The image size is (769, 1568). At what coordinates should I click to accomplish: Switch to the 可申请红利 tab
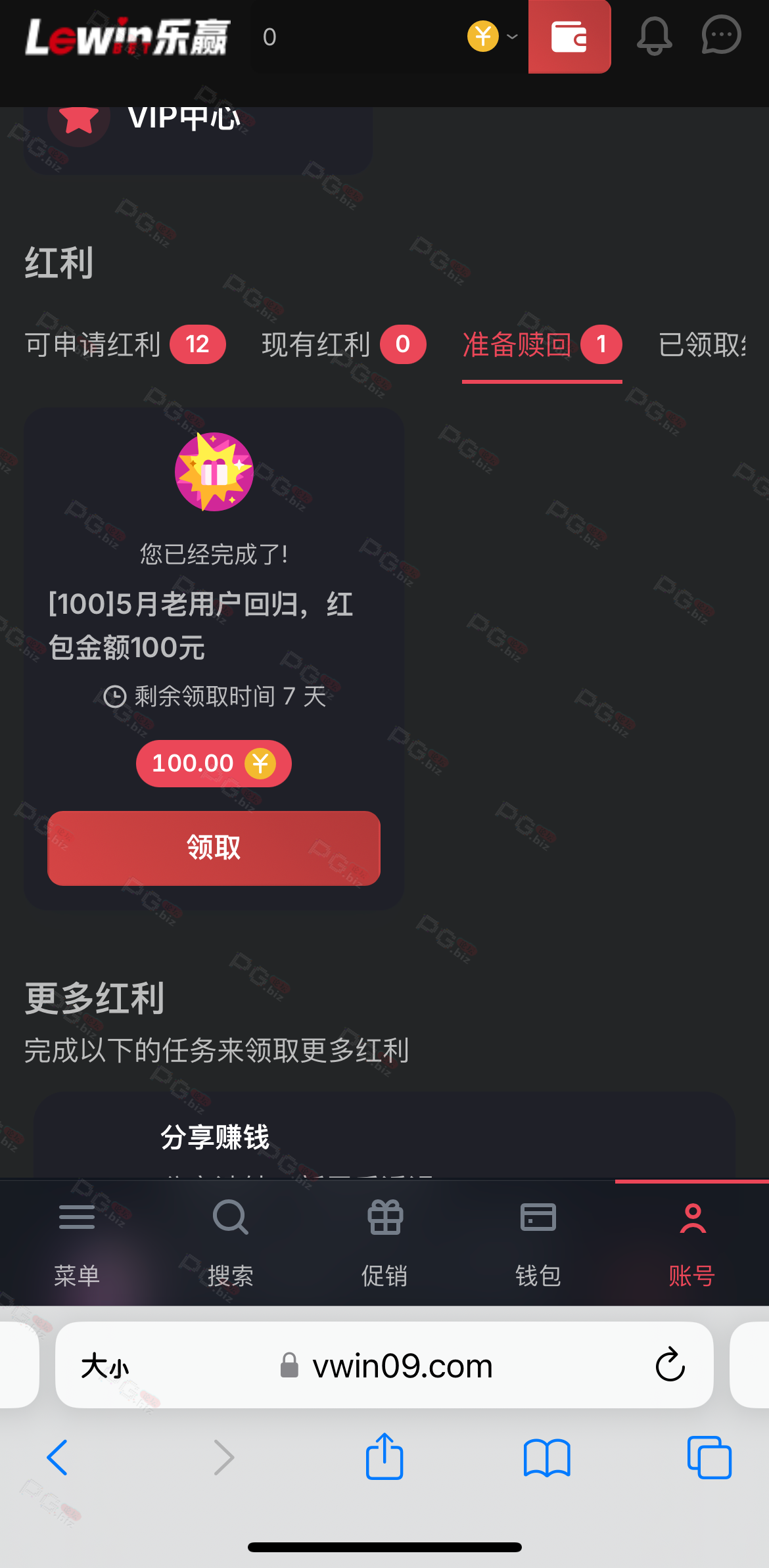(125, 344)
